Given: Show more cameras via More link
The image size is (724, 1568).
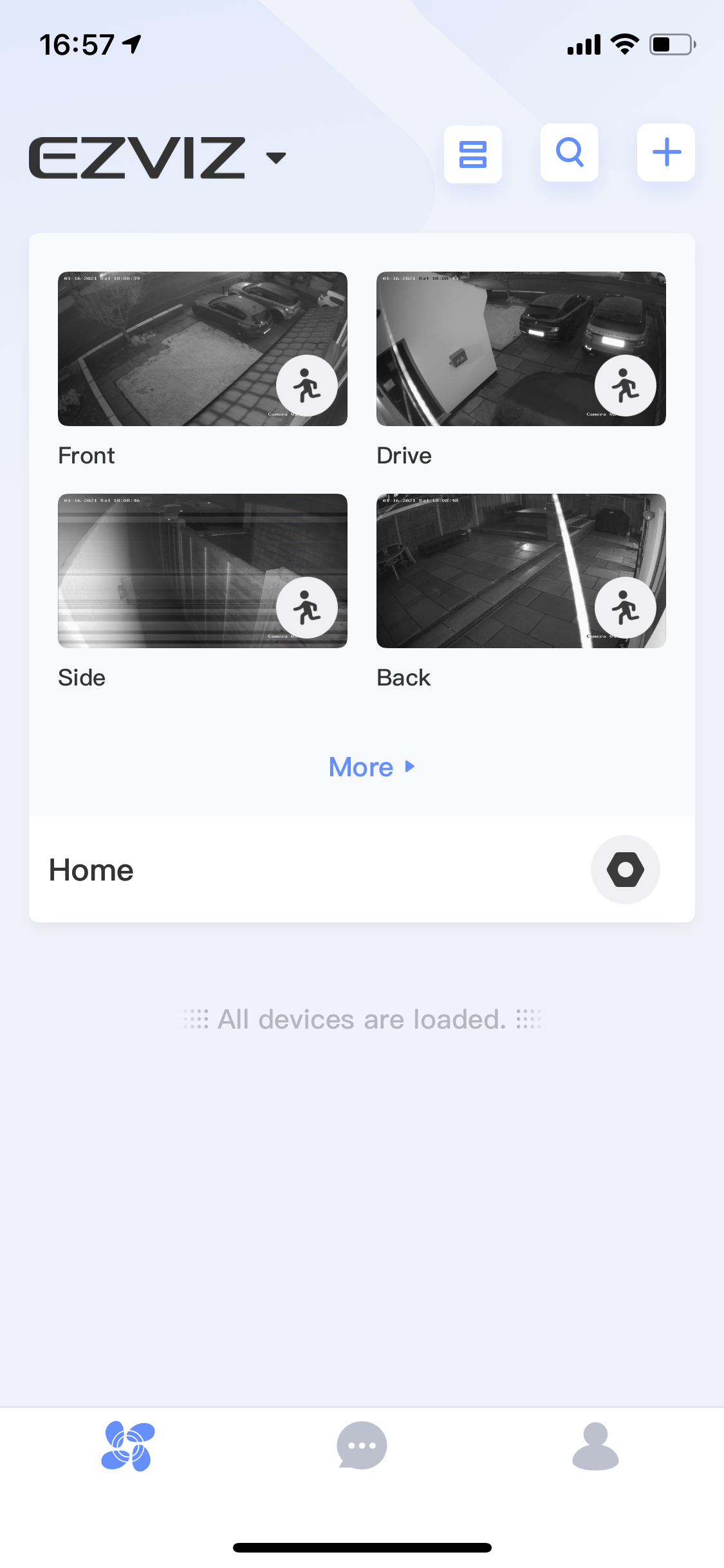Looking at the screenshot, I should pos(371,767).
